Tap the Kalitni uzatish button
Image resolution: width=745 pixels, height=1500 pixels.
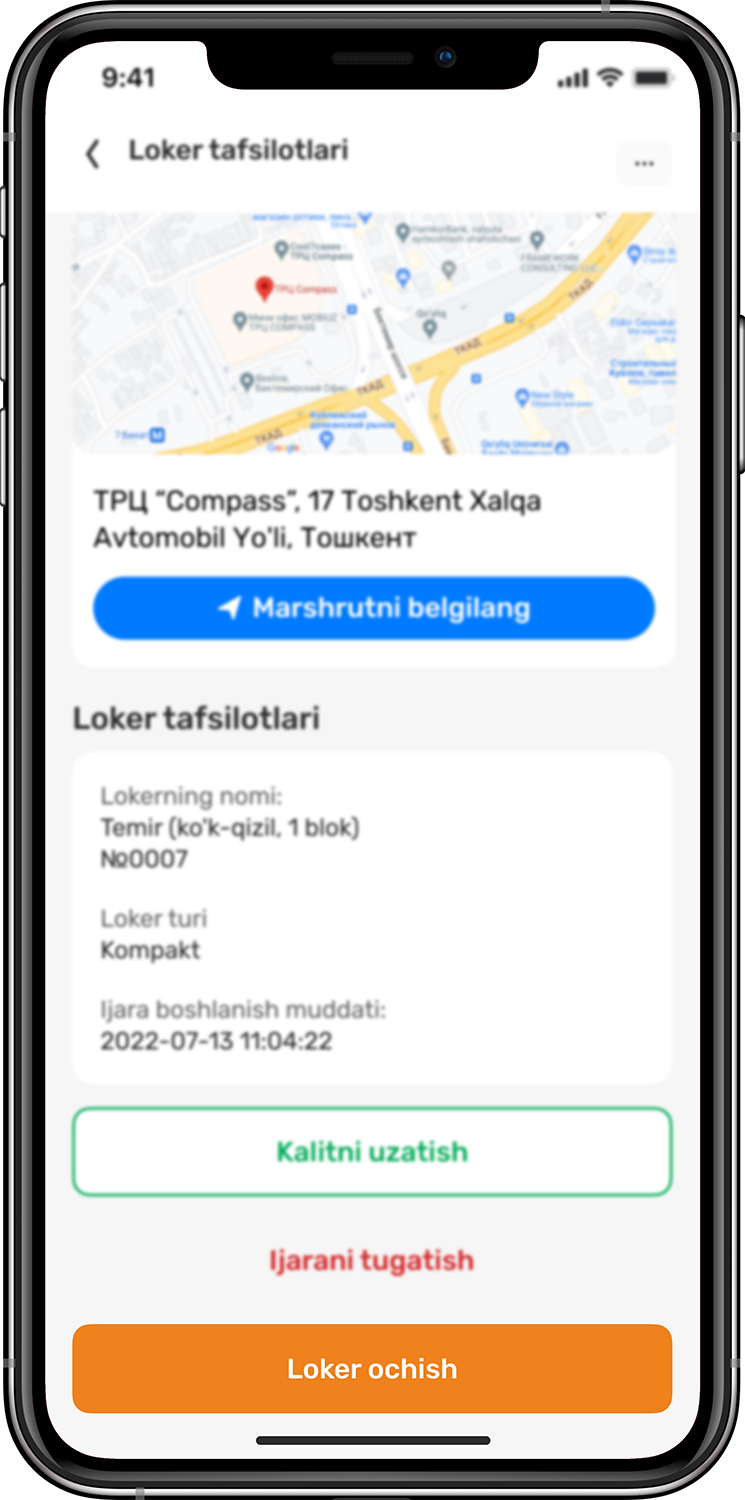pyautogui.click(x=372, y=1151)
